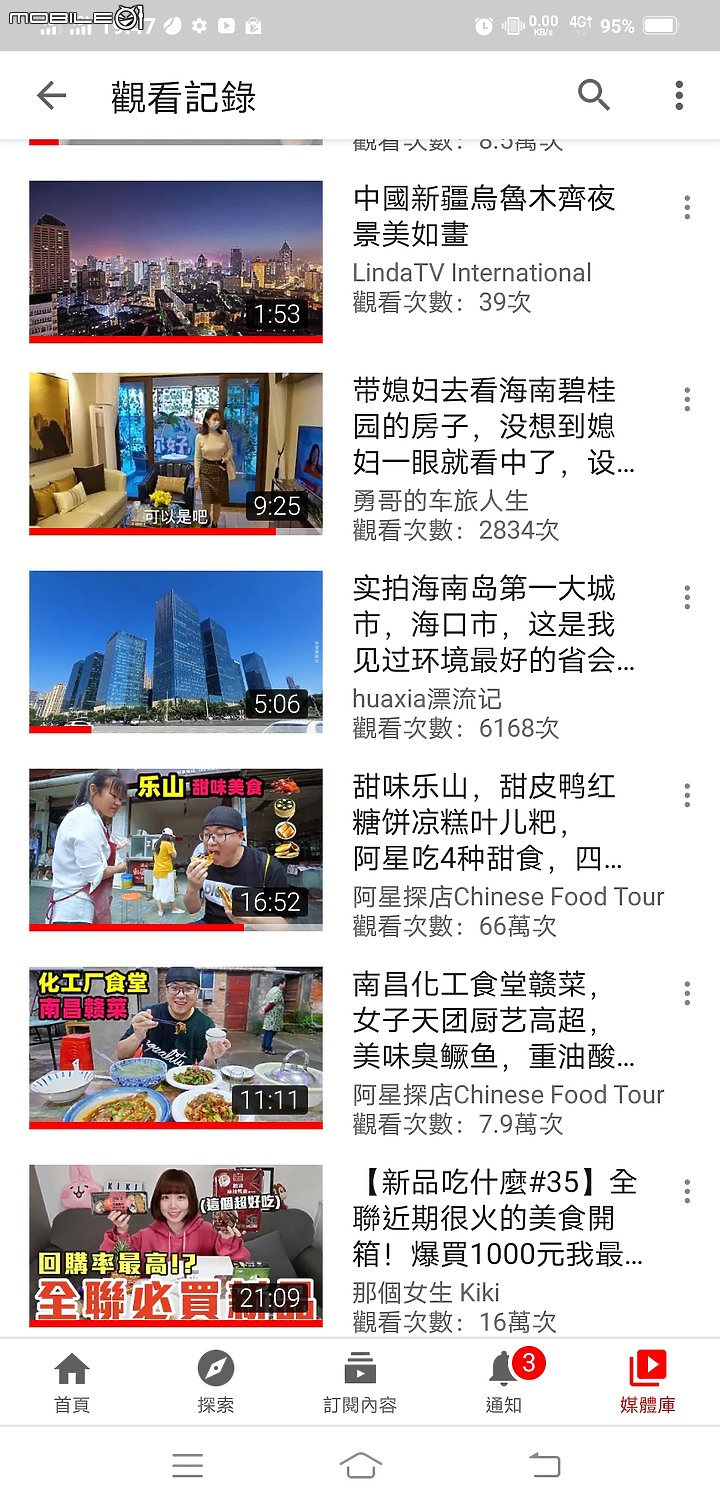Go back from 觀看記錄
Image resolution: width=720 pixels, height=1504 pixels.
[x=51, y=96]
